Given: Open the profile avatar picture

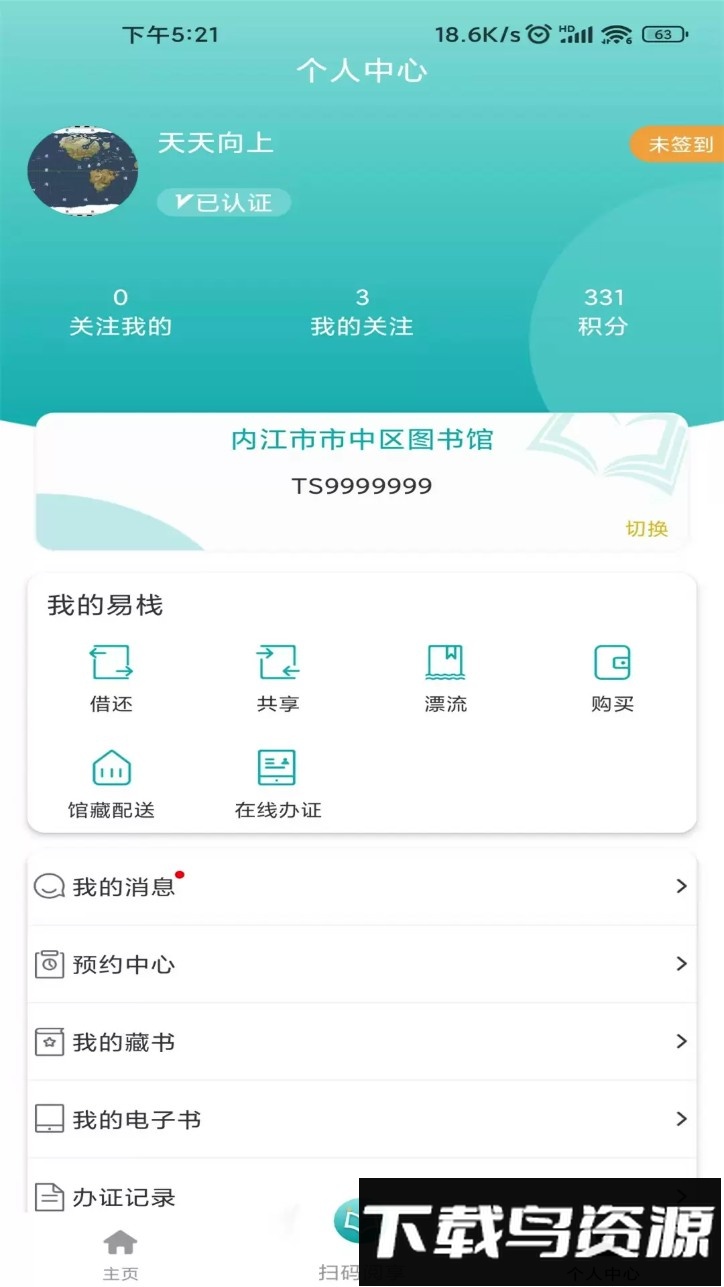Looking at the screenshot, I should (82, 171).
